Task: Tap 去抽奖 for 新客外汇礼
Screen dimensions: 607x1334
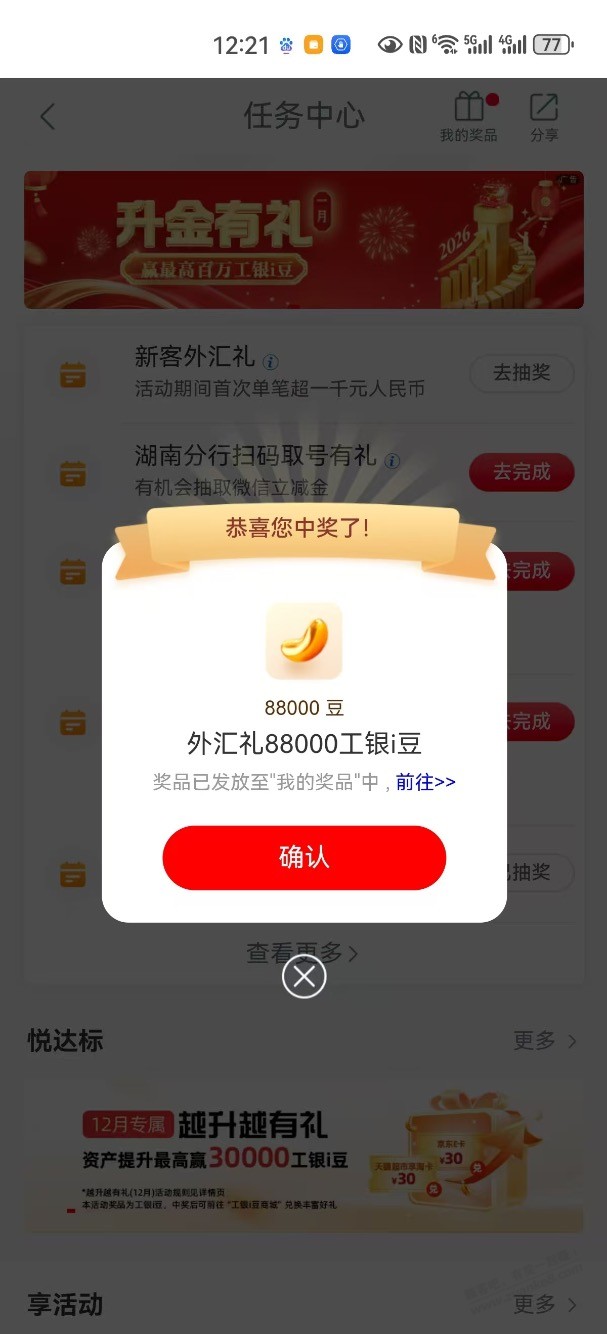Action: 521,373
